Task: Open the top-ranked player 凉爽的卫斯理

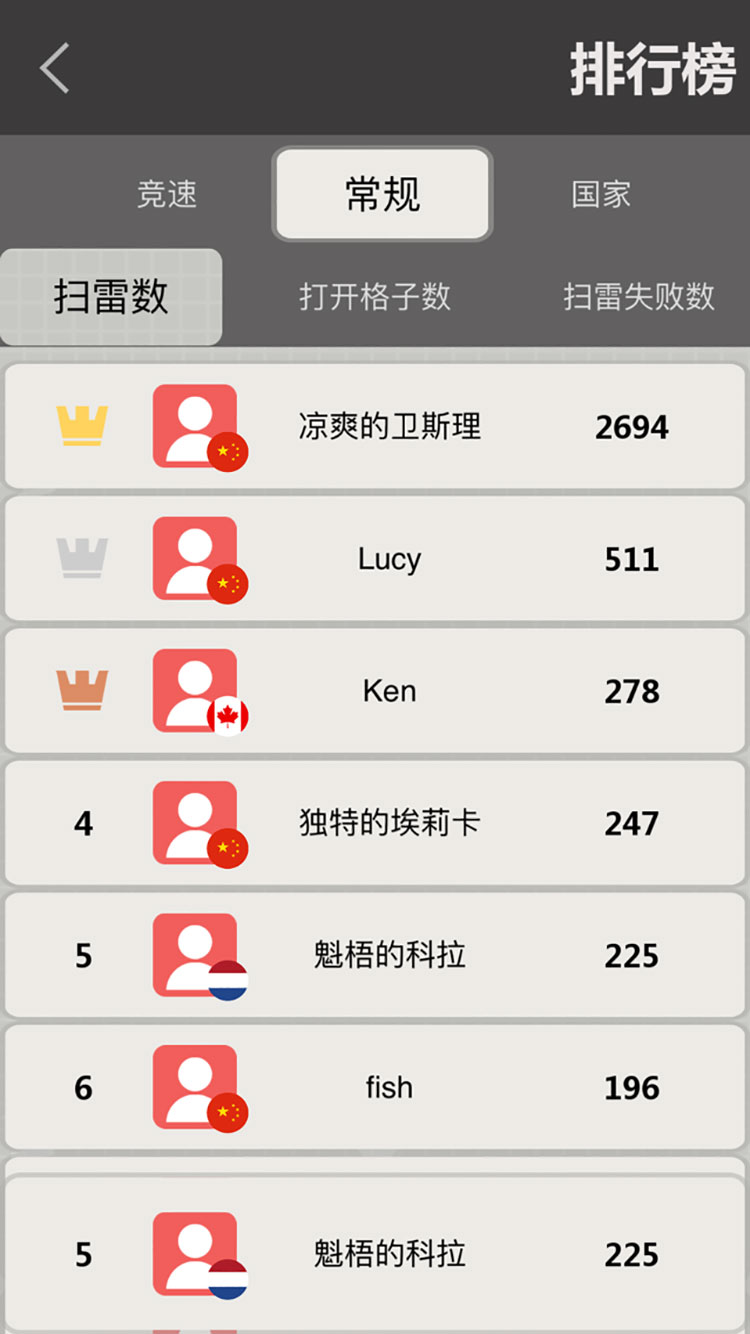Action: point(375,427)
